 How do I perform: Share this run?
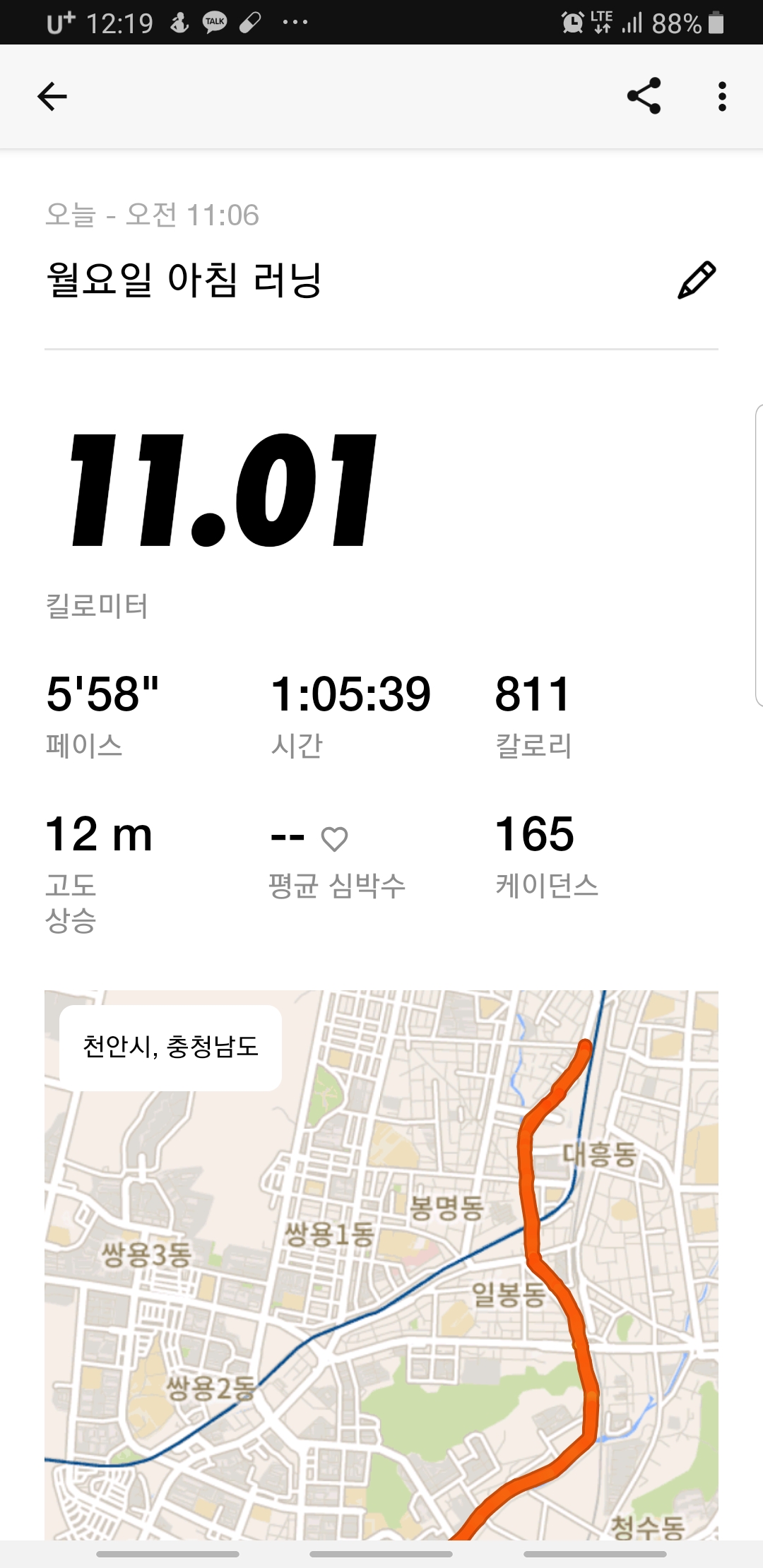click(644, 96)
